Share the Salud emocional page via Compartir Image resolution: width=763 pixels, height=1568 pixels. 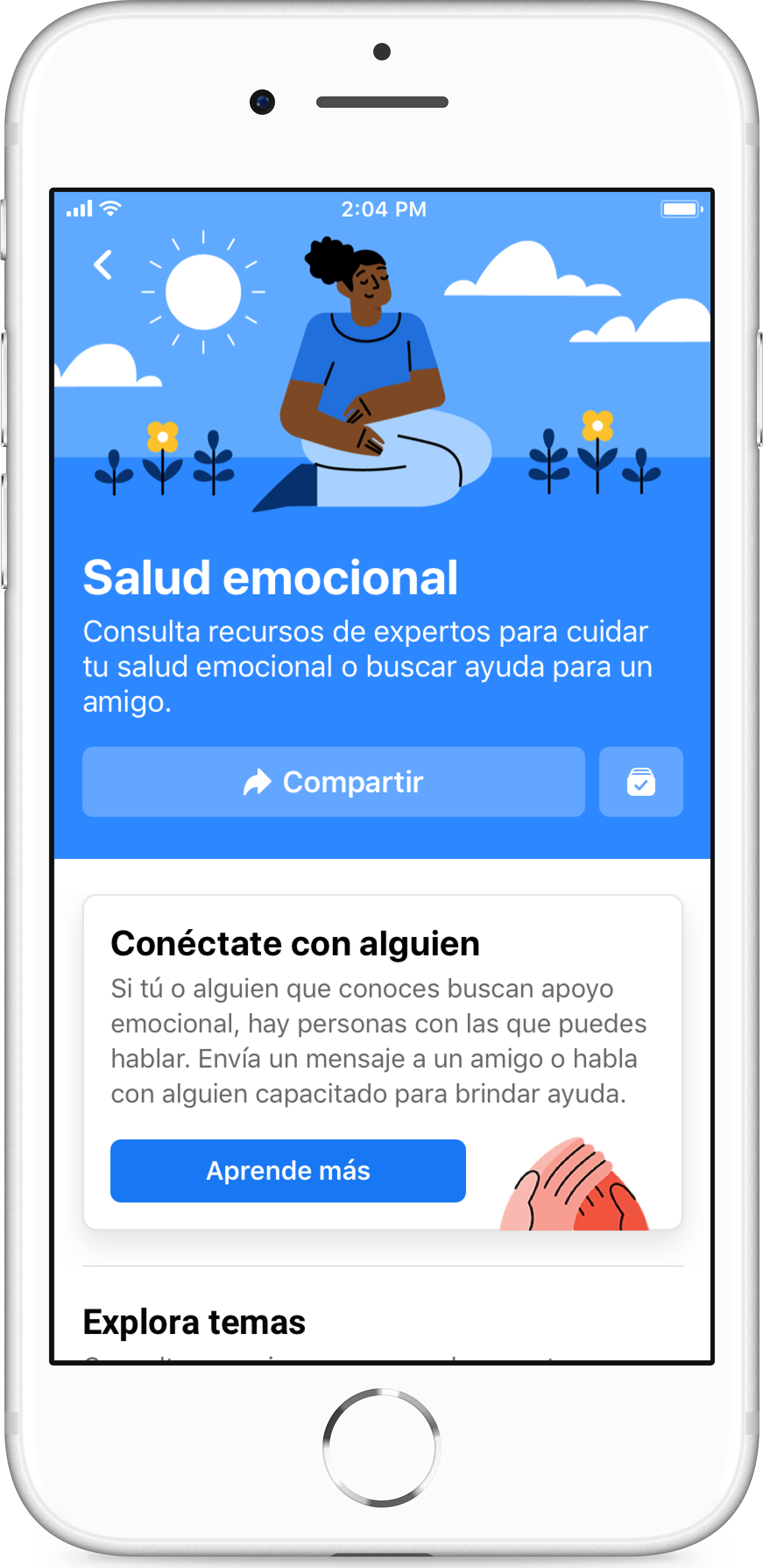coord(333,781)
